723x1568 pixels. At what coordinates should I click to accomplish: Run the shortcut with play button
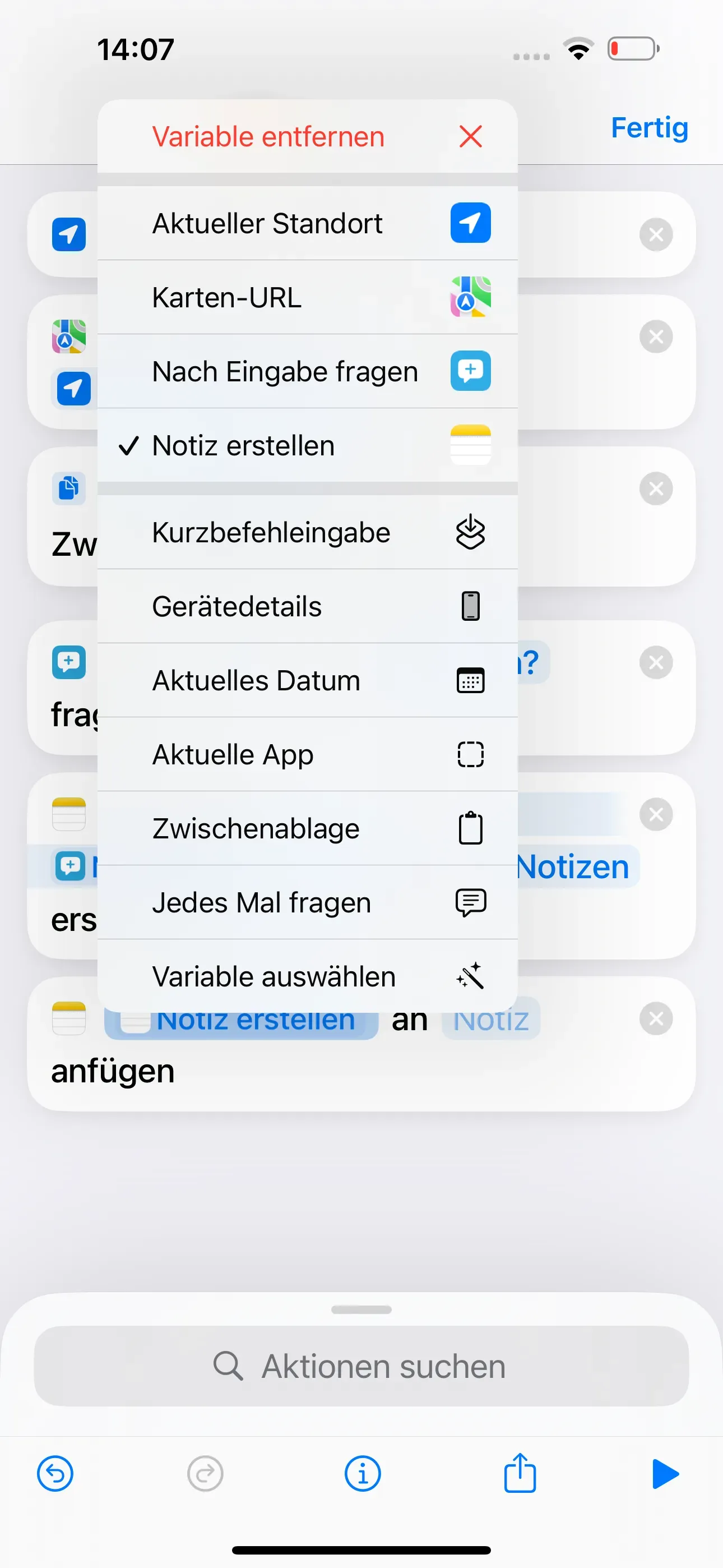pos(665,1474)
